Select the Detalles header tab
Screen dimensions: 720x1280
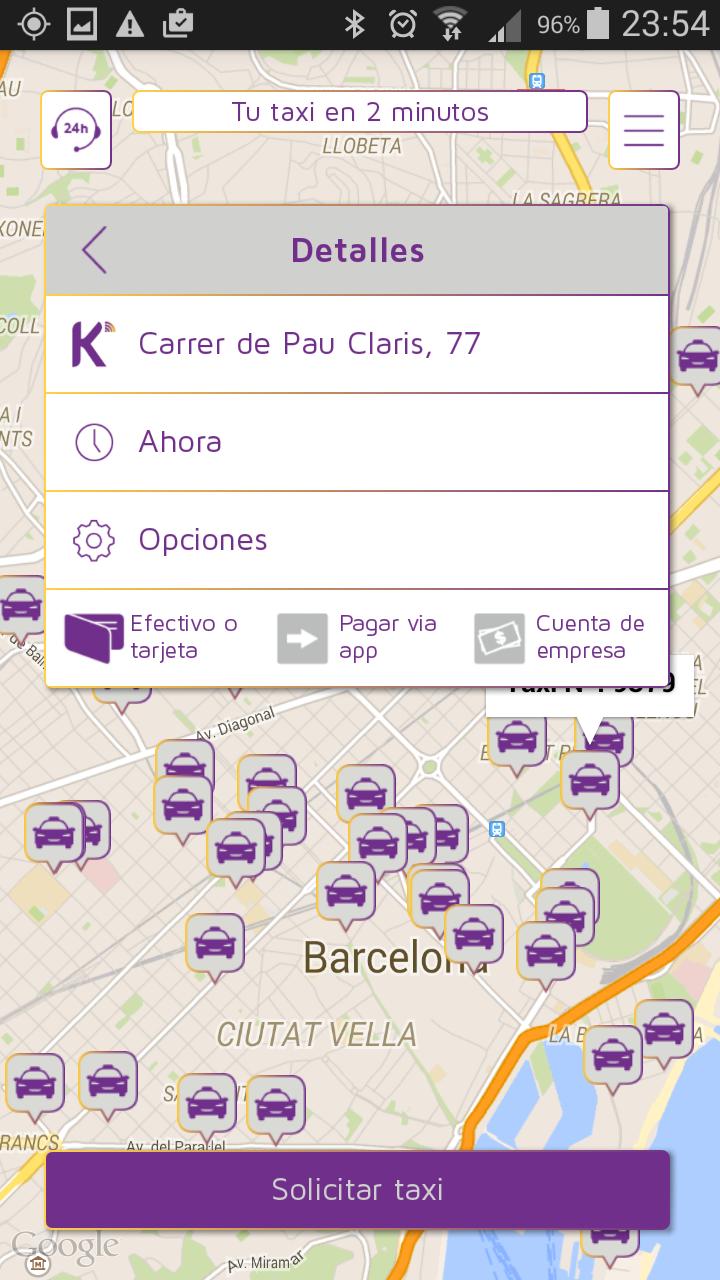click(357, 250)
